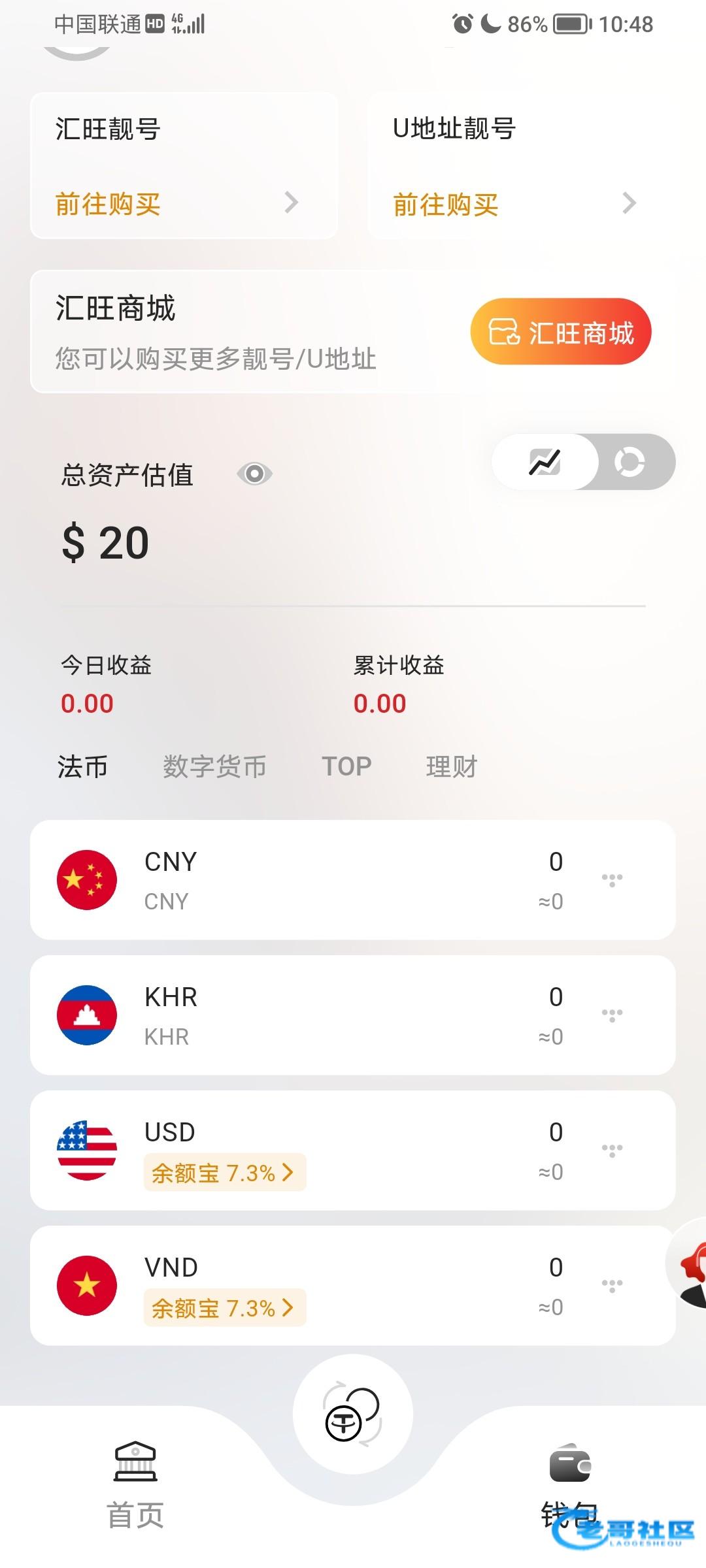Open more options for KHR
This screenshot has height=1568, width=706.
point(612,1015)
